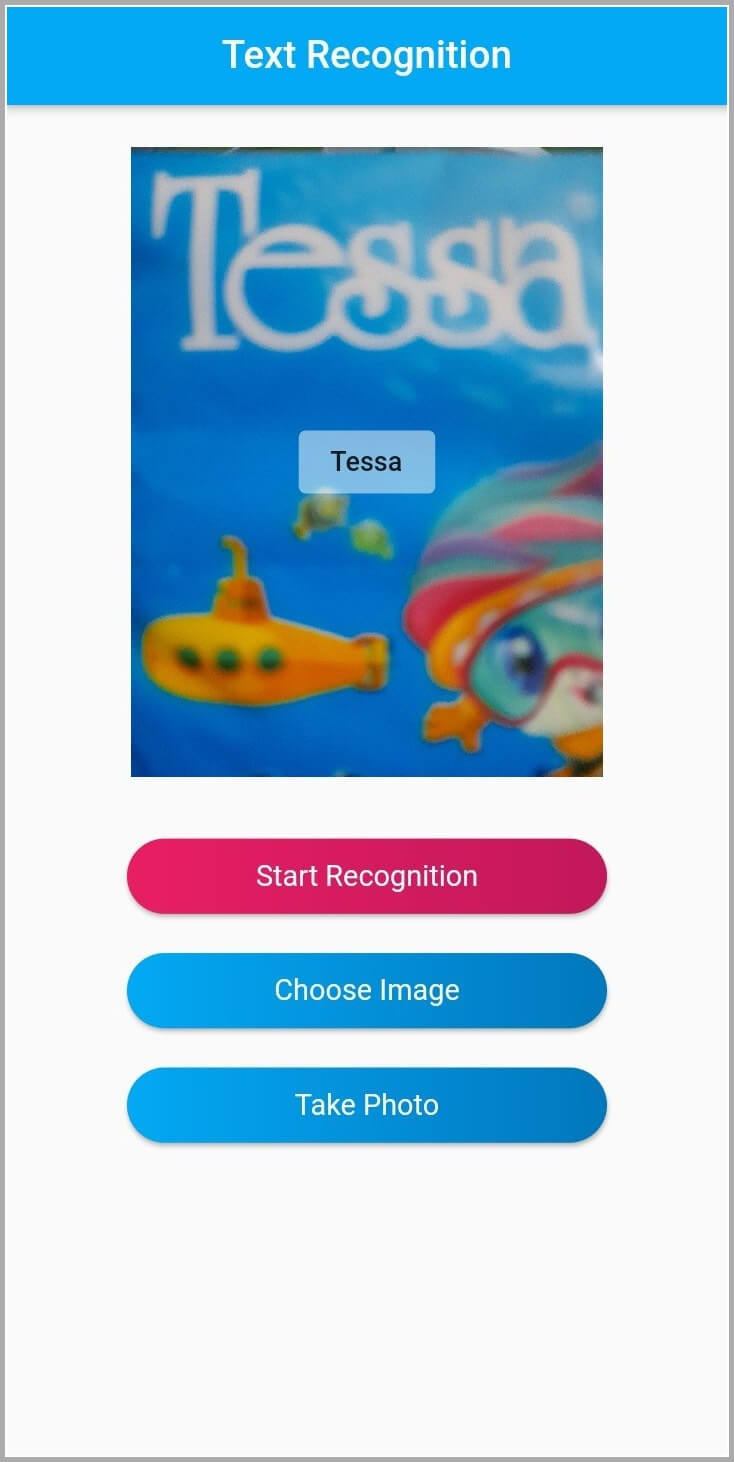
Task: Choose an image from the gallery
Action: (366, 990)
